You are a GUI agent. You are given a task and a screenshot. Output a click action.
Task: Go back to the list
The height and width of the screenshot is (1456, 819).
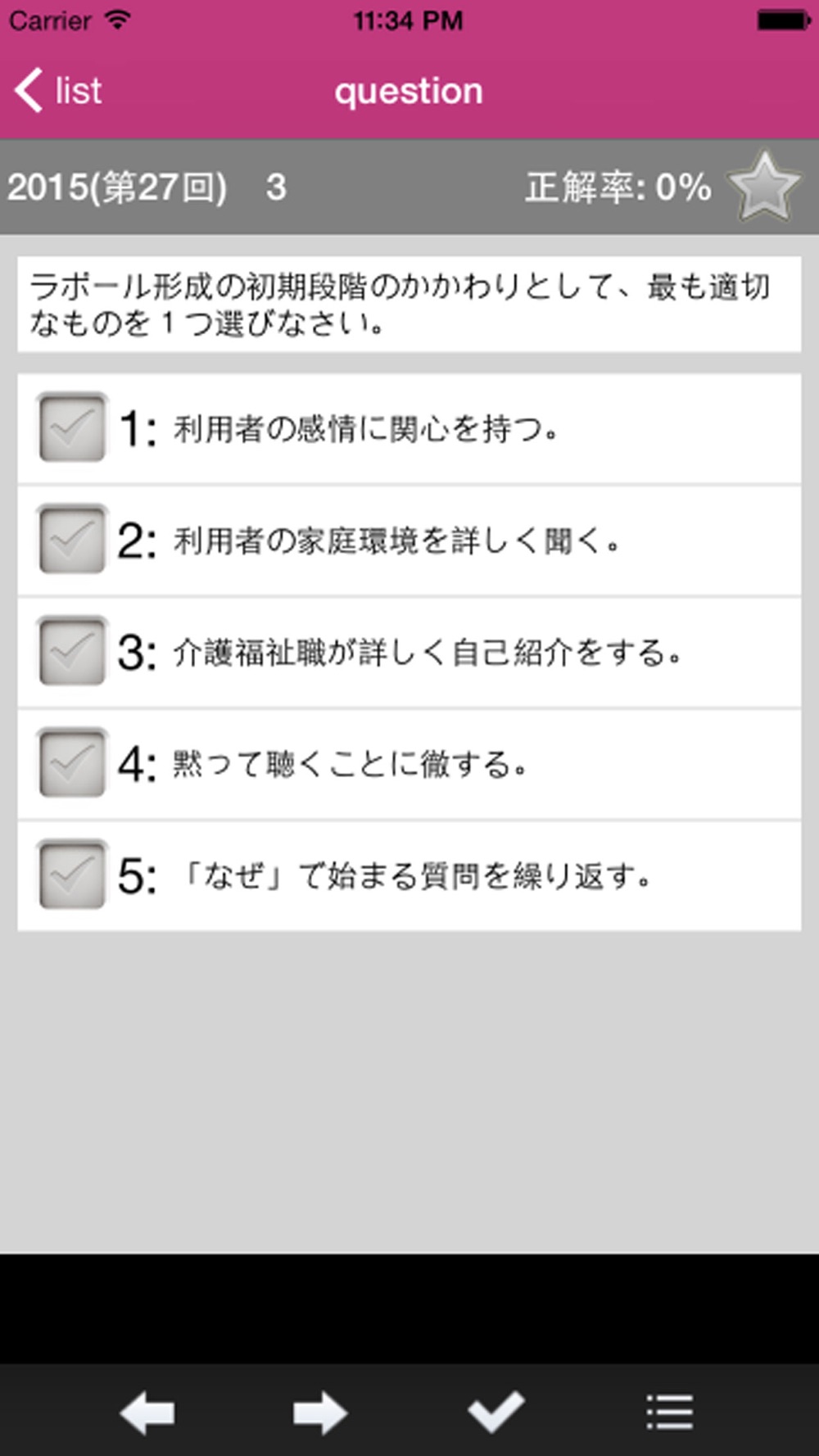[x=57, y=90]
